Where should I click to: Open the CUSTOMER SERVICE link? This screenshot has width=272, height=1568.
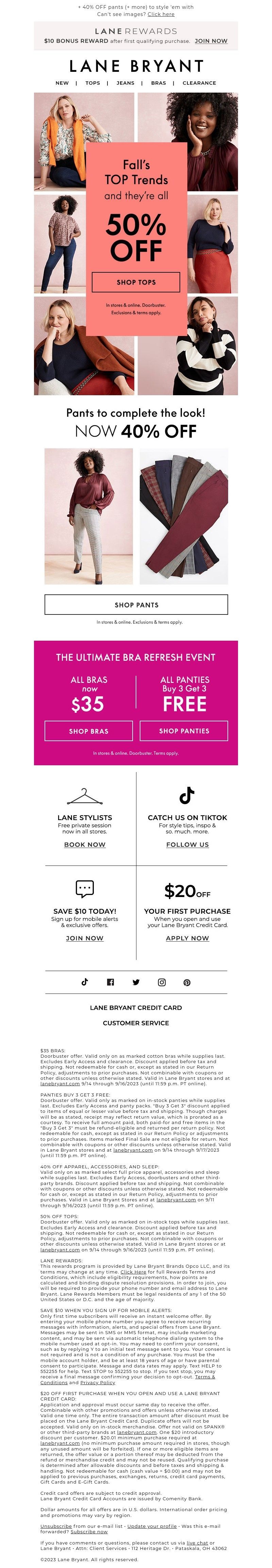click(136, 1023)
